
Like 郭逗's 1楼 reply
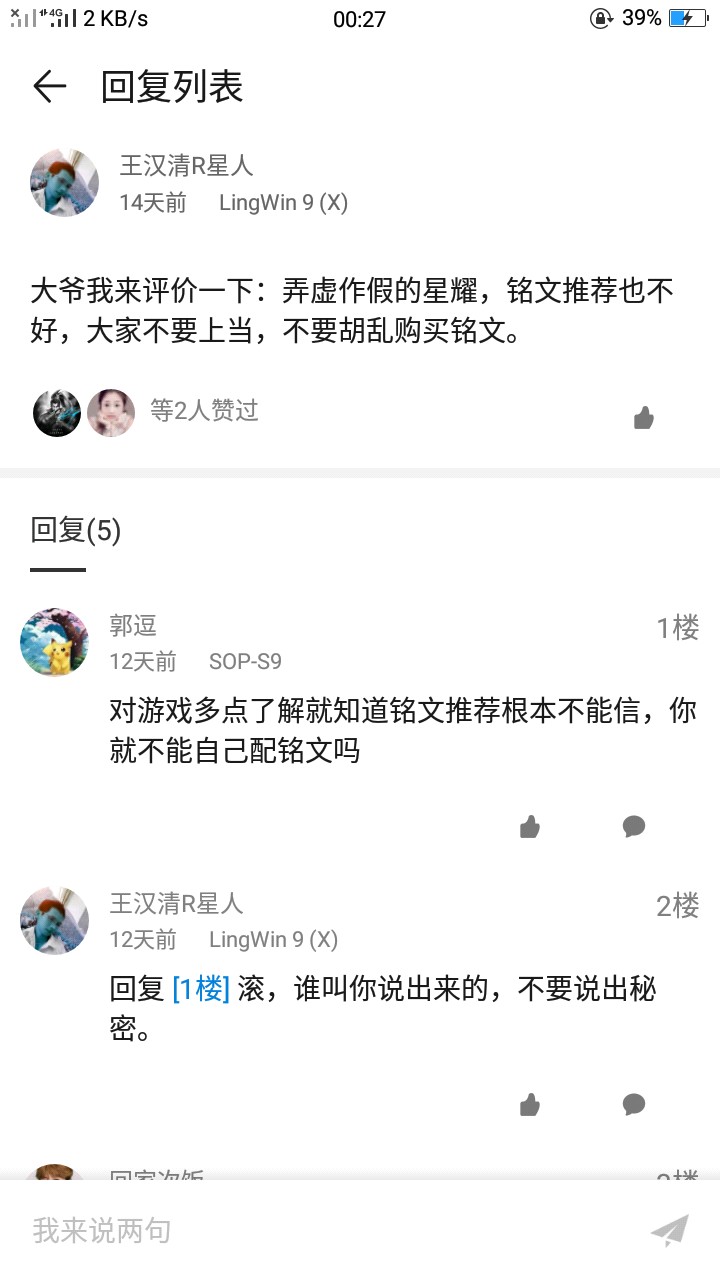[530, 827]
